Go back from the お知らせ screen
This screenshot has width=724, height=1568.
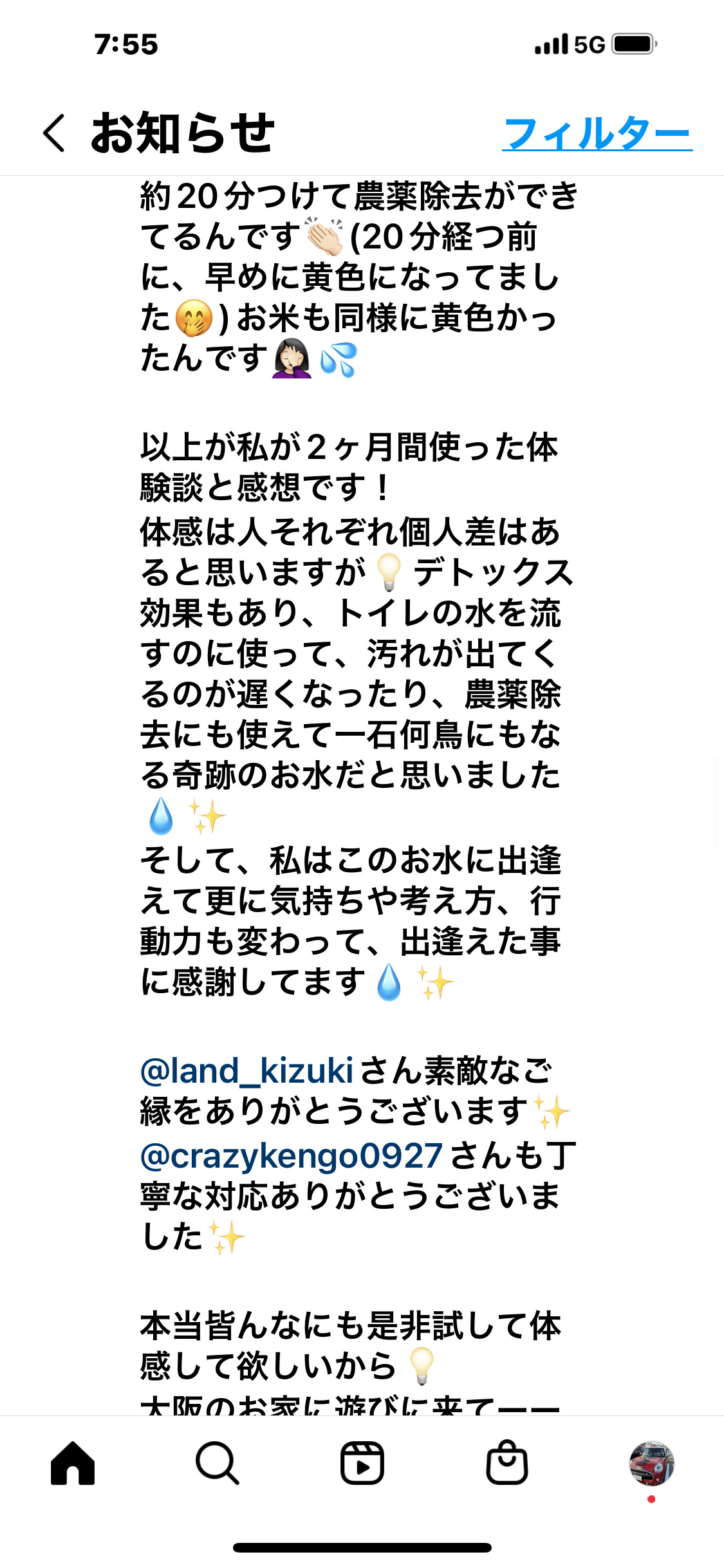pyautogui.click(x=55, y=133)
